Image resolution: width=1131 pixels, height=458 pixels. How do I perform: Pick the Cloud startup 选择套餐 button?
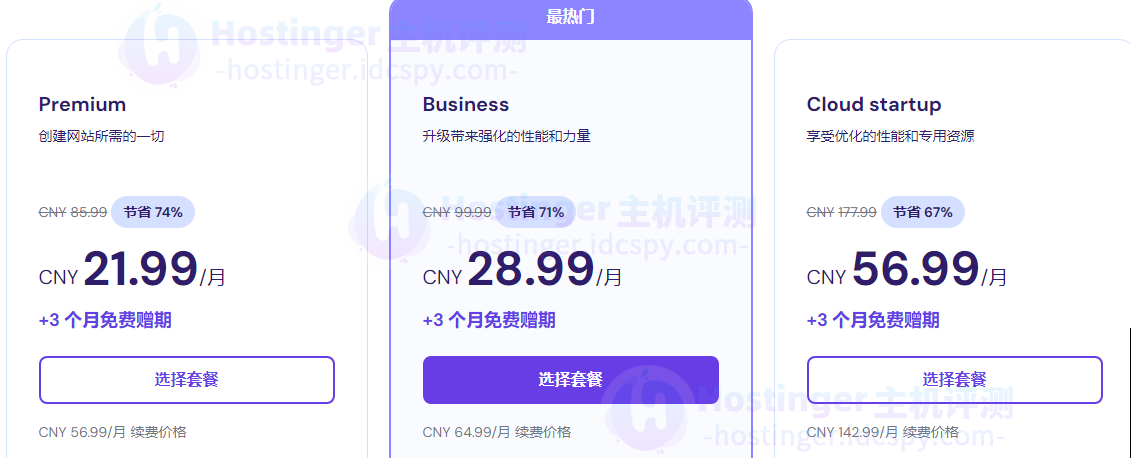coord(954,380)
